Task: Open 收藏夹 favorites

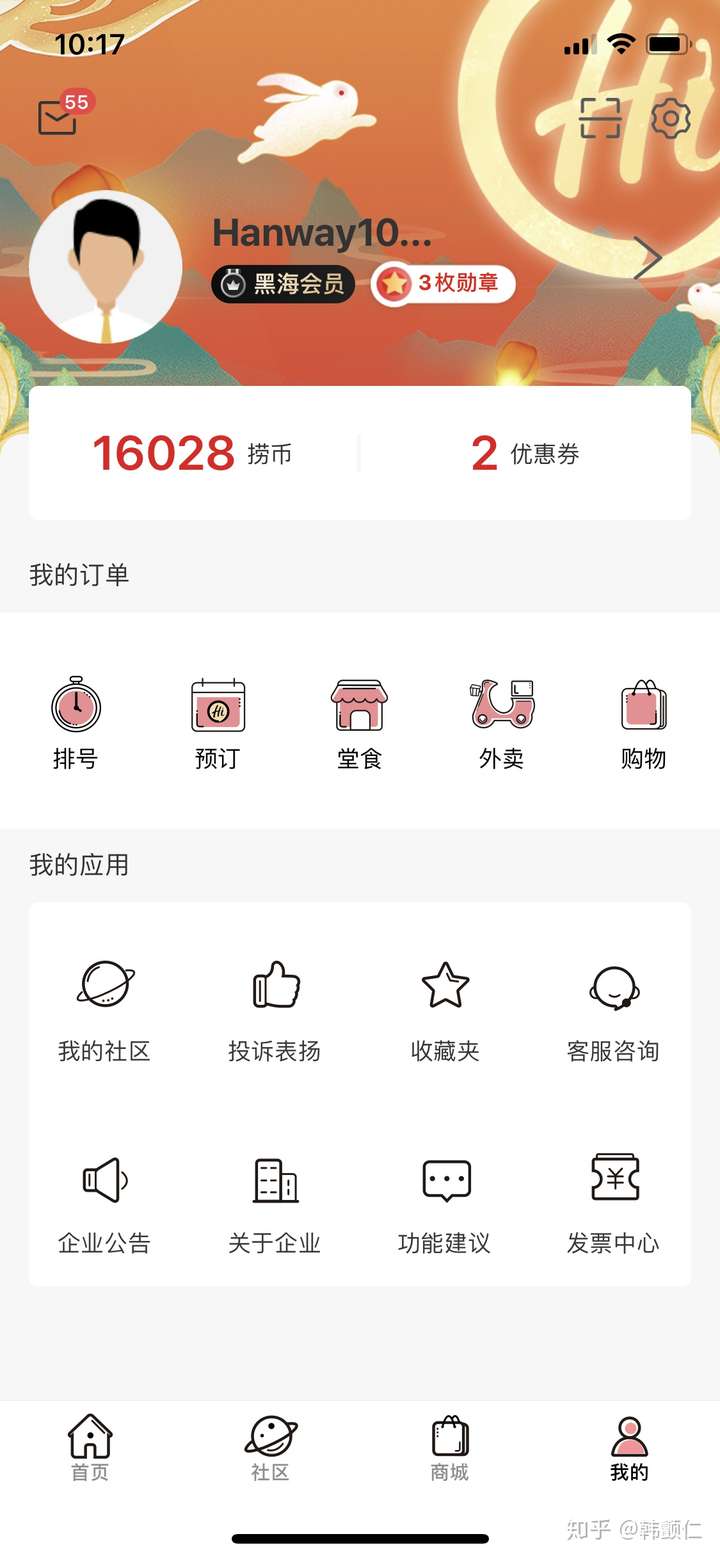Action: click(x=445, y=1008)
